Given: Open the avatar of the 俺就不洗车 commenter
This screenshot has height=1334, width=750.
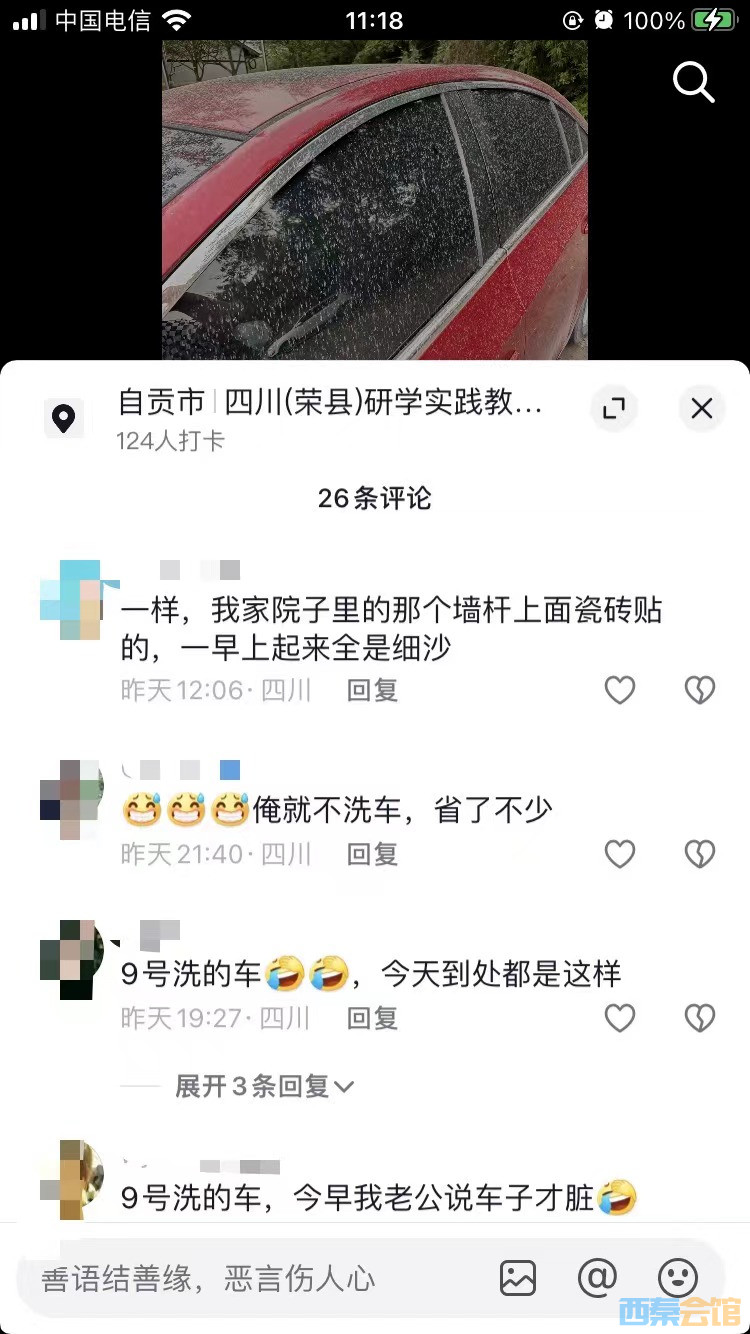Looking at the screenshot, I should point(70,800).
